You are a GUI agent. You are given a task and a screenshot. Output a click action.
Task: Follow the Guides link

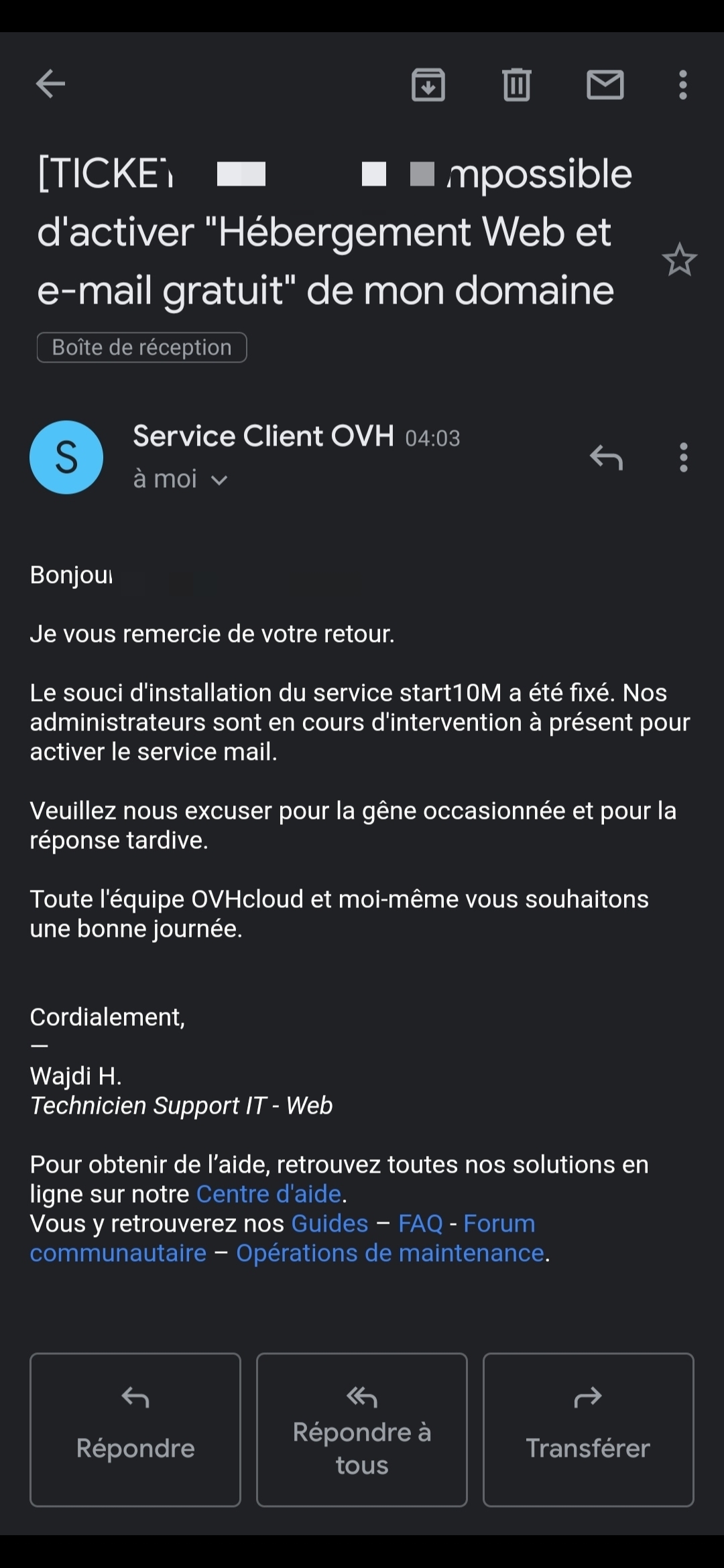pos(330,1224)
